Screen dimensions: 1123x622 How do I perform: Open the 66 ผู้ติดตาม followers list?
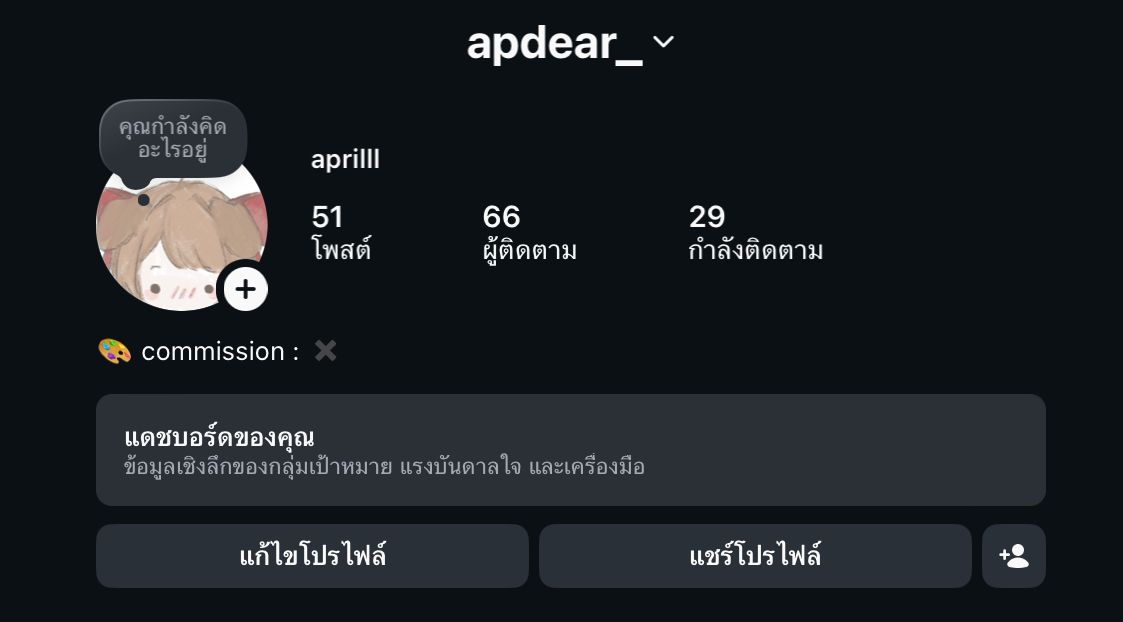coord(529,232)
